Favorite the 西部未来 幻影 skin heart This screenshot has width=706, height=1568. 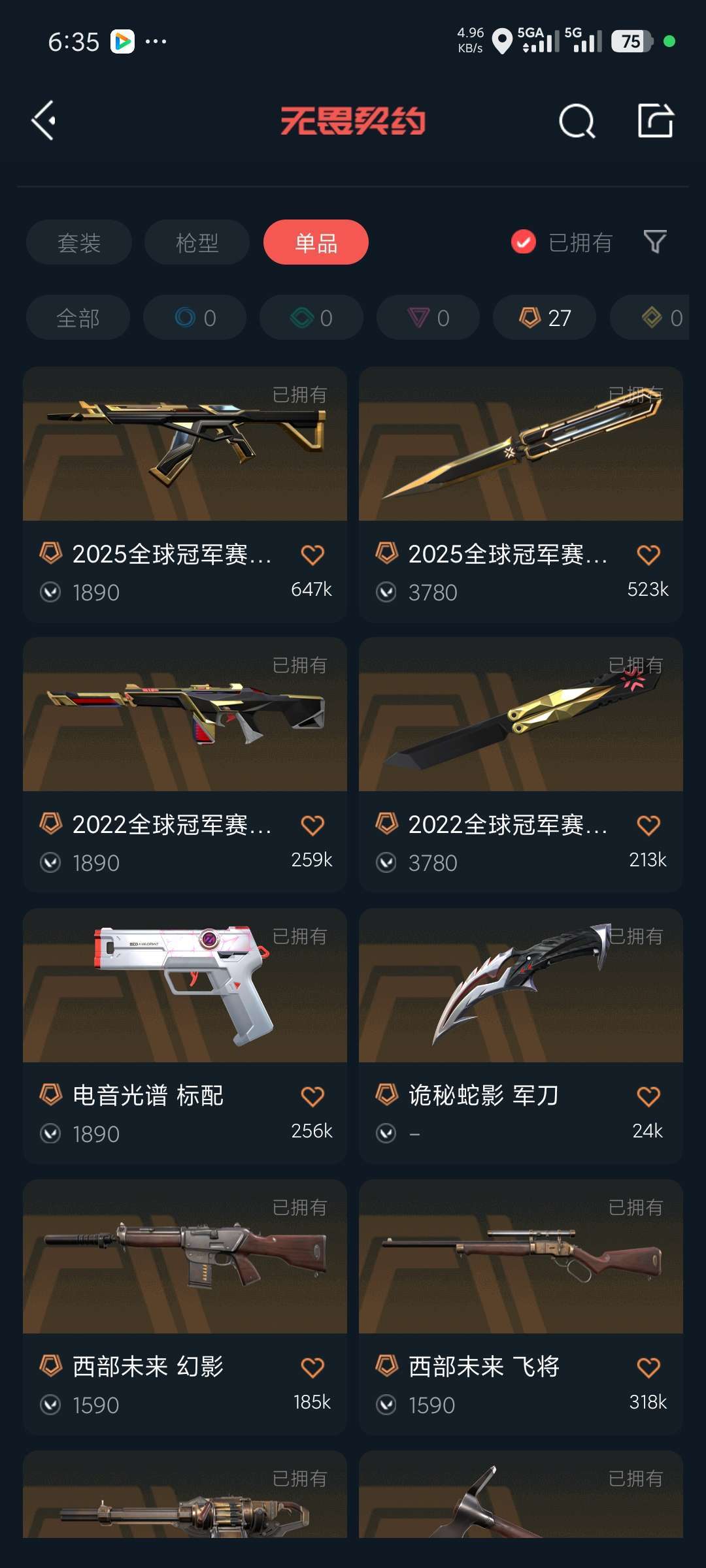(313, 1367)
